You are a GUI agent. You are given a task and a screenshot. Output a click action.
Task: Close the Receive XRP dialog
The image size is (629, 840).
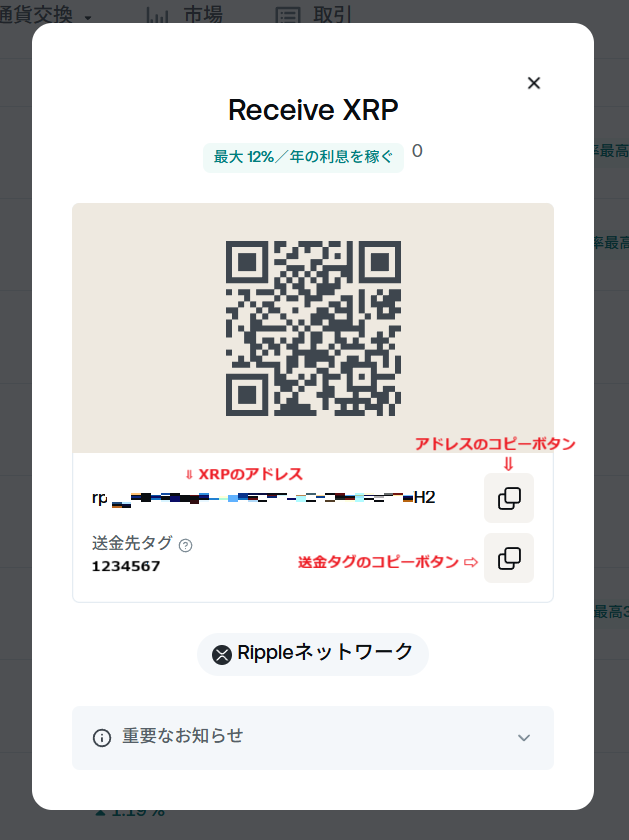tap(534, 83)
